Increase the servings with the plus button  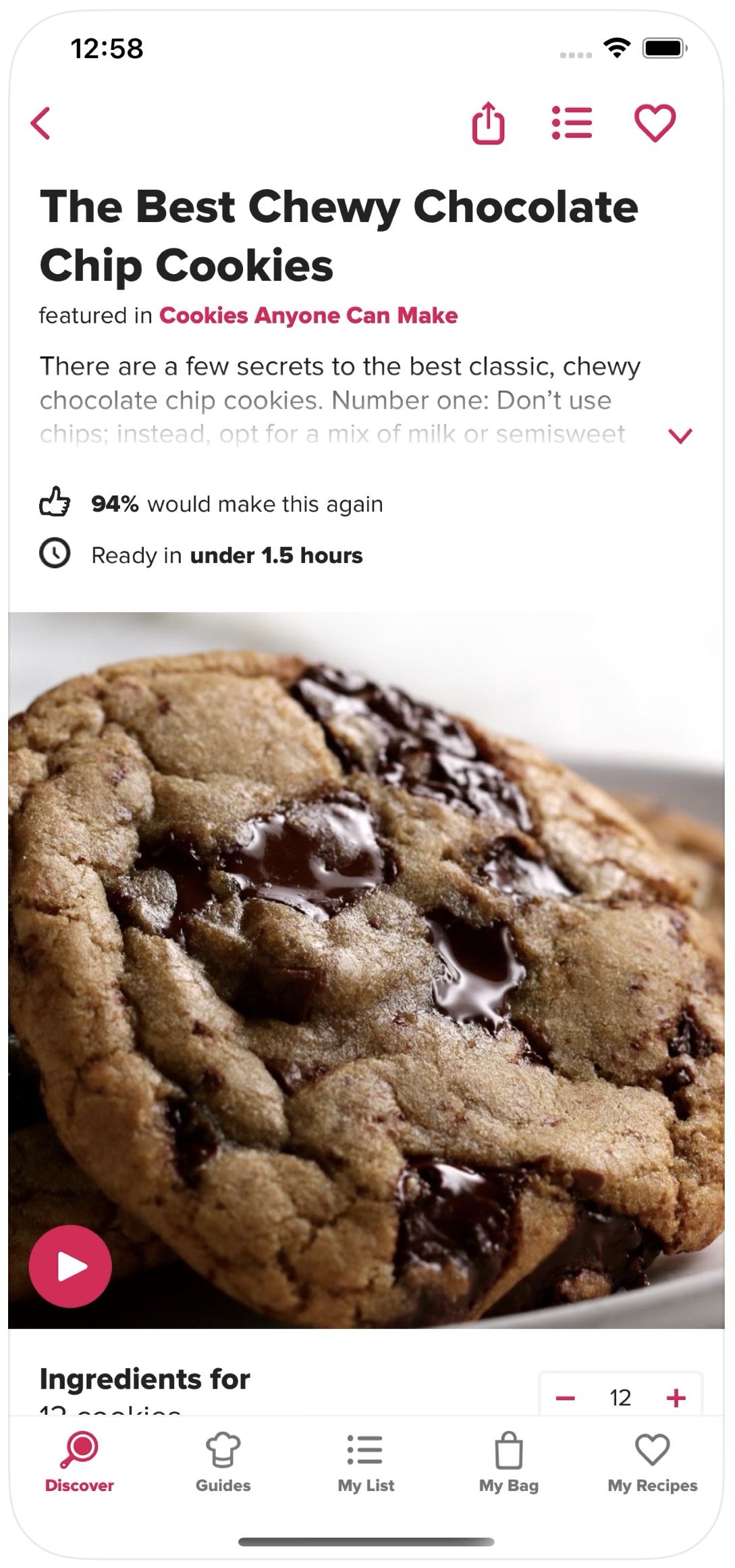(x=676, y=1397)
